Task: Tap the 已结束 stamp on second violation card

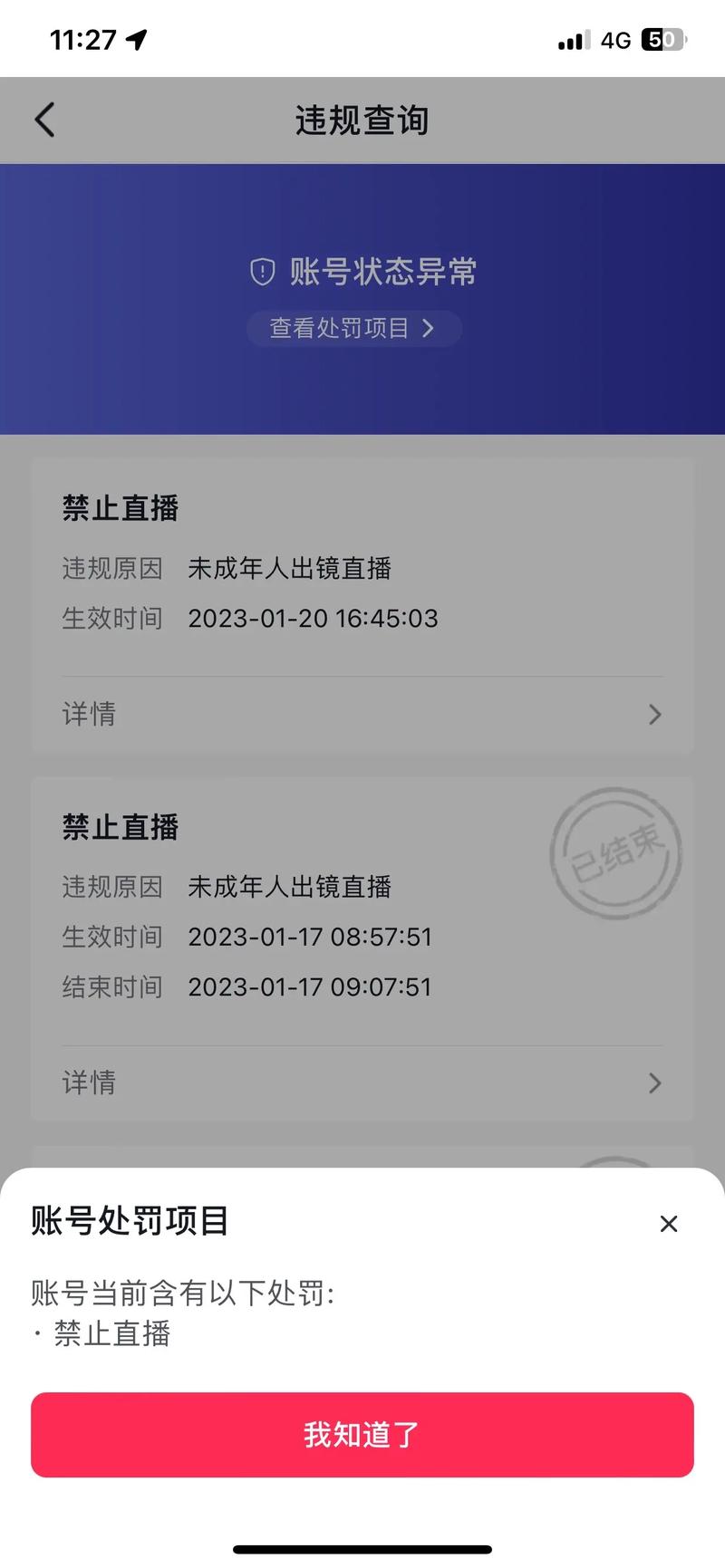Action: 616,854
